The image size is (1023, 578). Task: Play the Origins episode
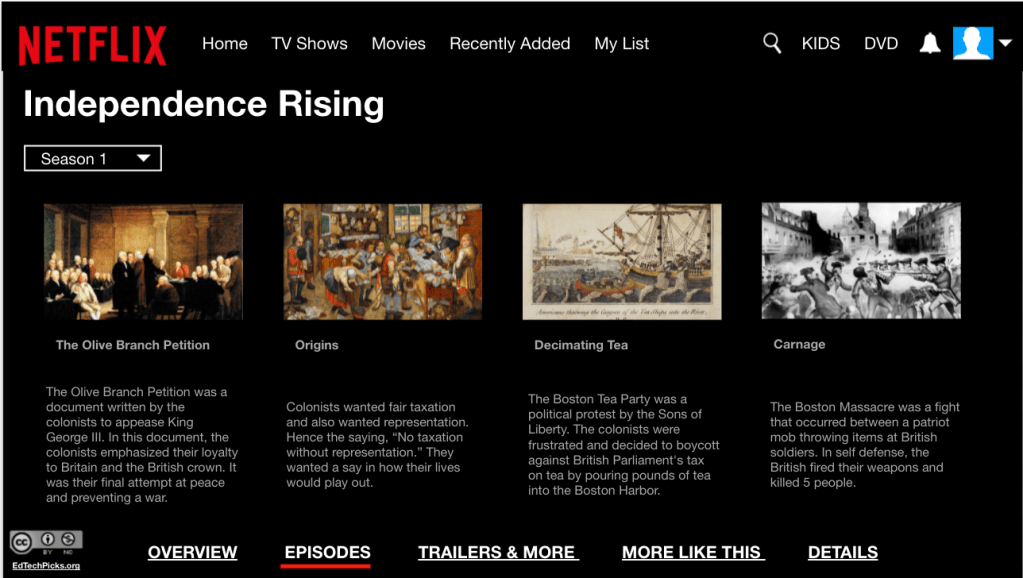[x=382, y=262]
